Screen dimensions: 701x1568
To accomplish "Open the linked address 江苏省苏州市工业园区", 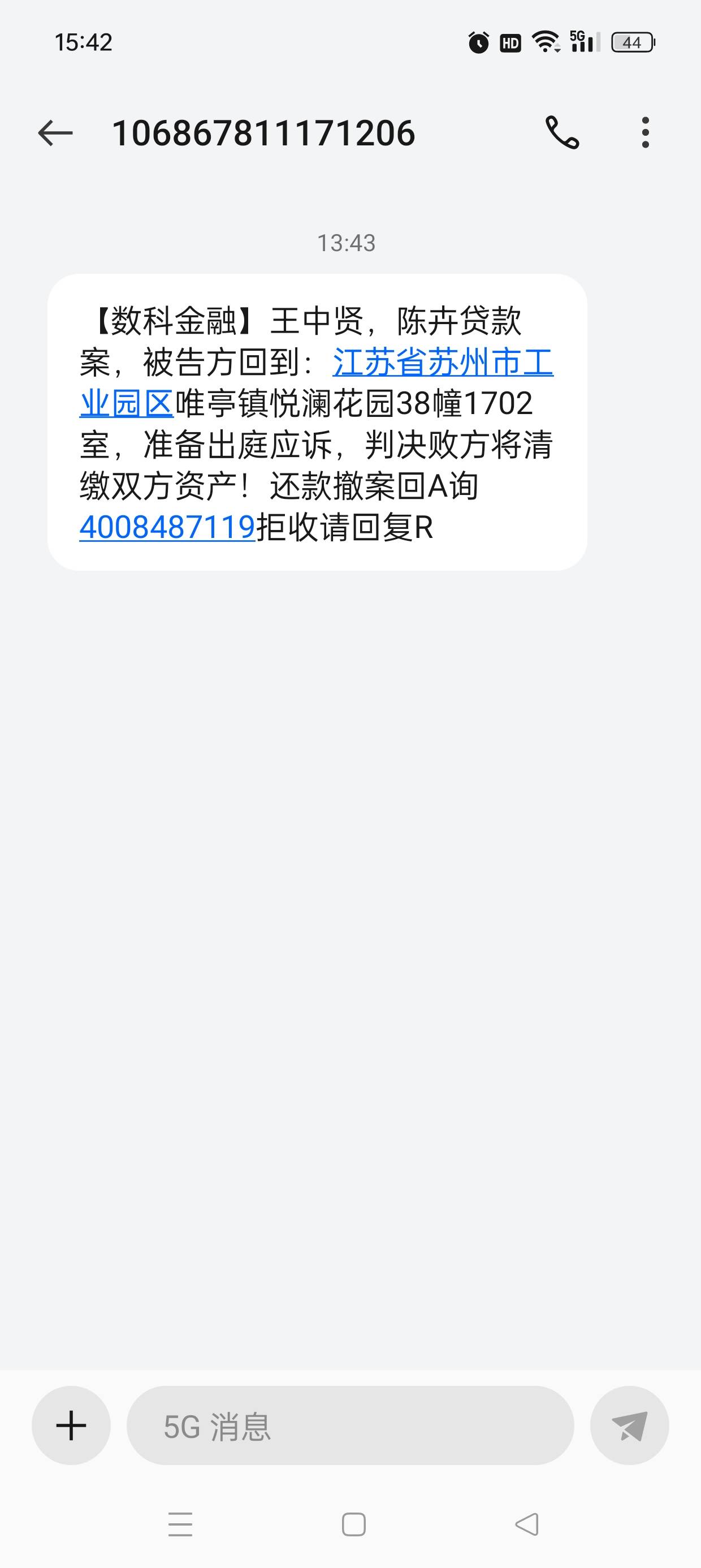I will (443, 363).
